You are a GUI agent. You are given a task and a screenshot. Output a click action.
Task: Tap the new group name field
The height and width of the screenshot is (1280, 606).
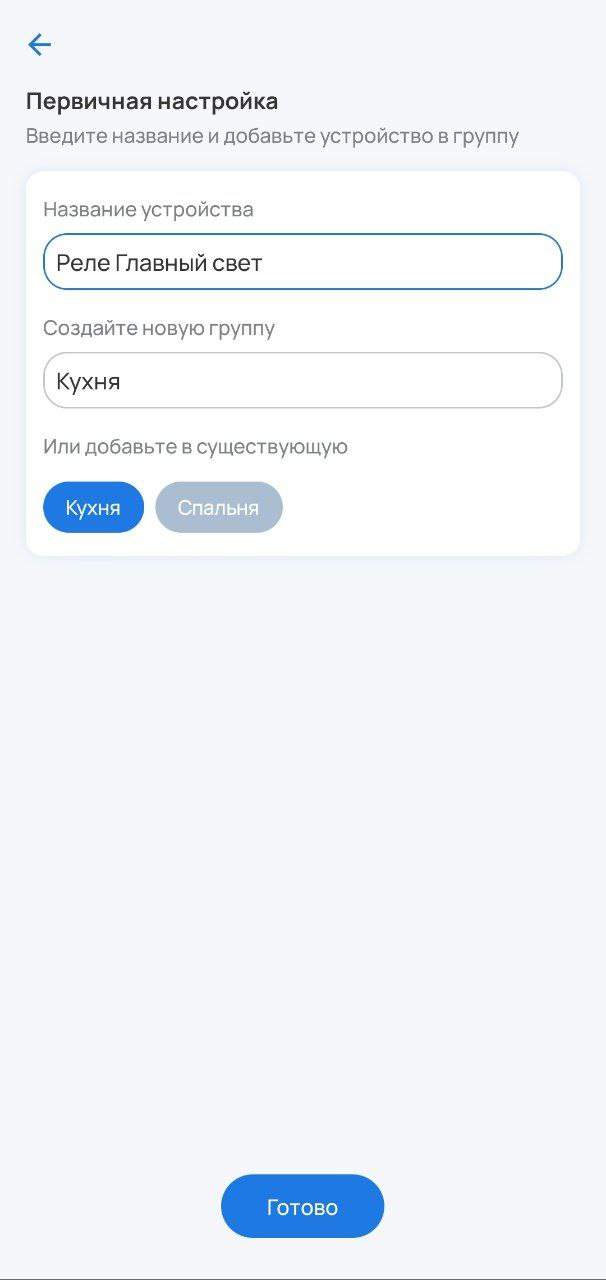pos(302,381)
